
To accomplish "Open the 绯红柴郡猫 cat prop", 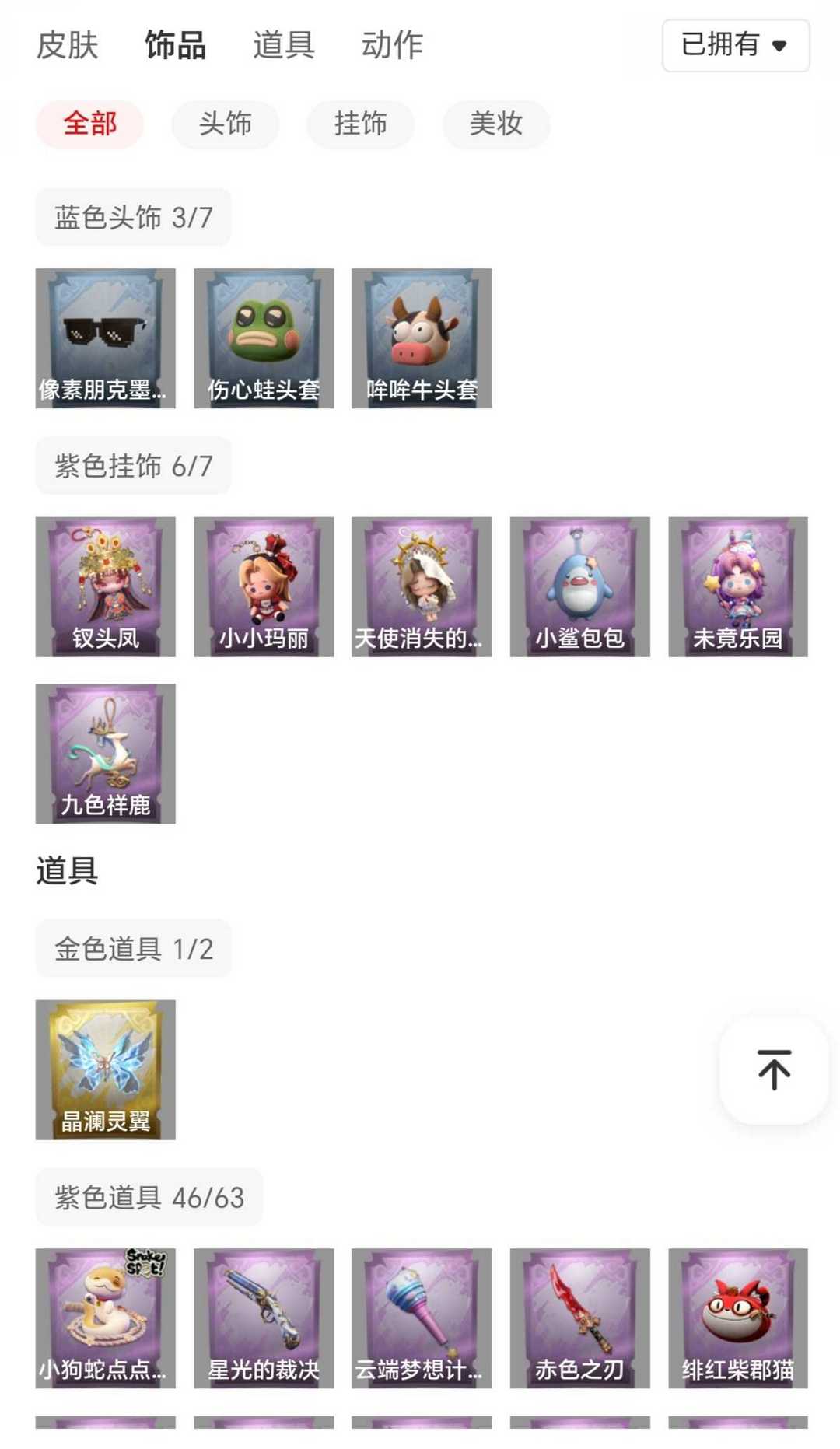I will tap(737, 1318).
